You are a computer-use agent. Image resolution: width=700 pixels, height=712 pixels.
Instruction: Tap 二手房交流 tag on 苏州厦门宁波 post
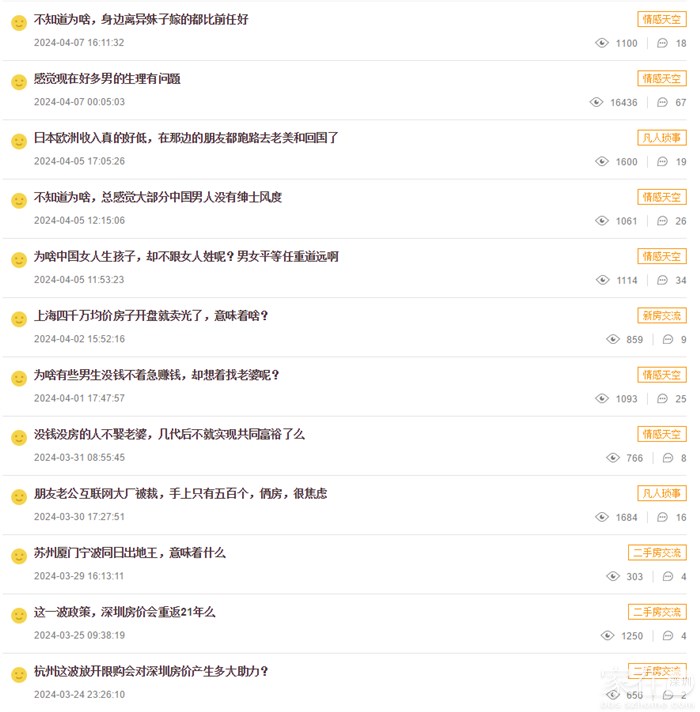click(657, 552)
